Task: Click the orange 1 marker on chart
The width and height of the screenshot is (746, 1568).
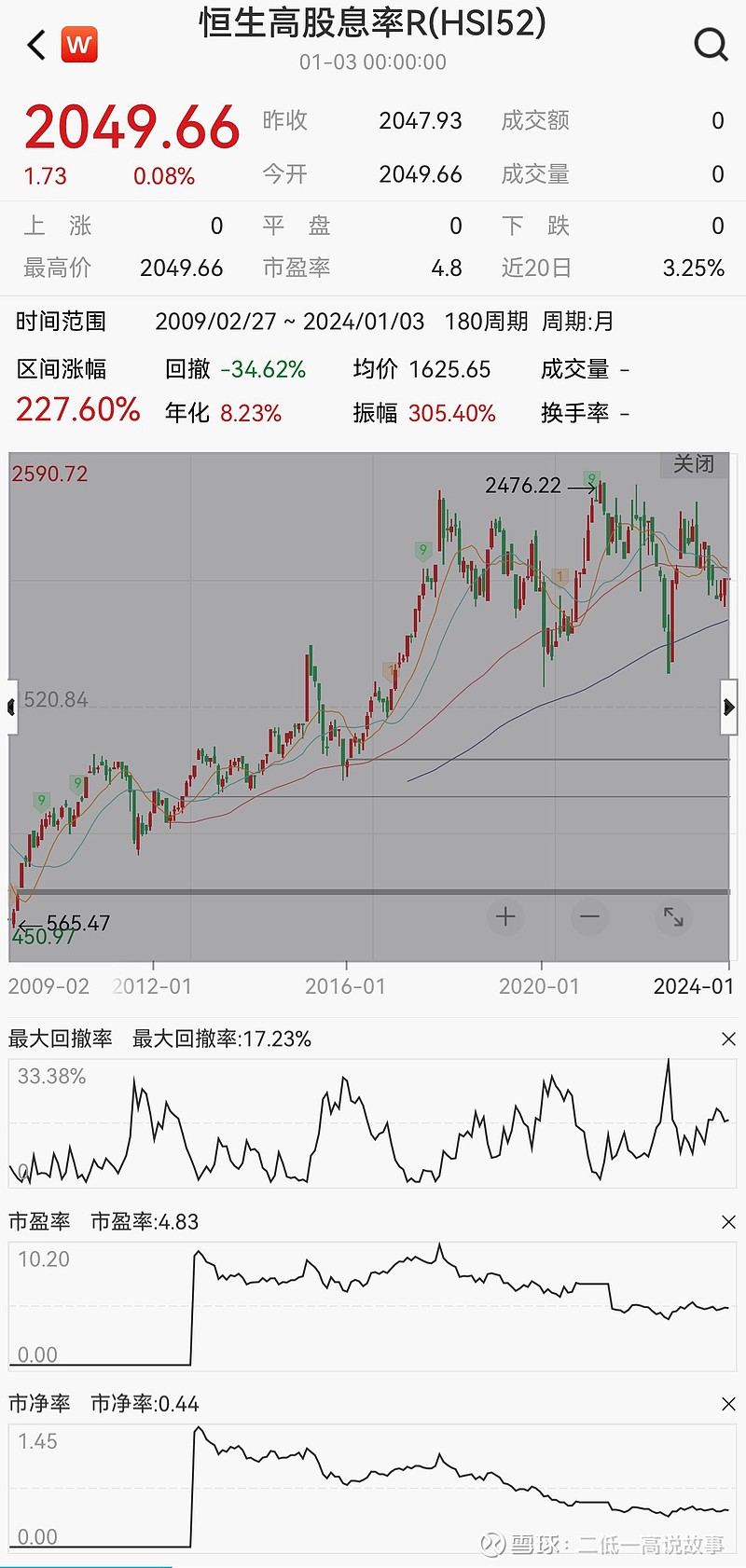Action: pyautogui.click(x=559, y=577)
